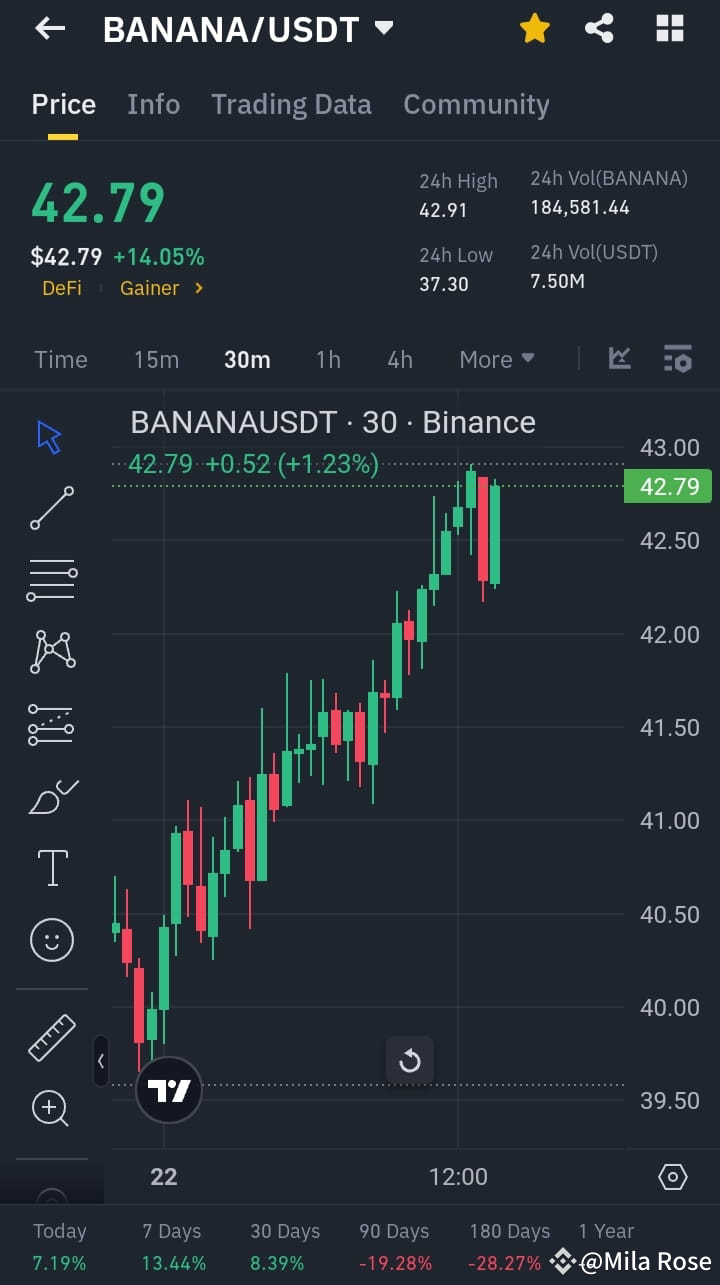720x1285 pixels.
Task: Choose the XABCD pattern tool
Action: [51, 652]
